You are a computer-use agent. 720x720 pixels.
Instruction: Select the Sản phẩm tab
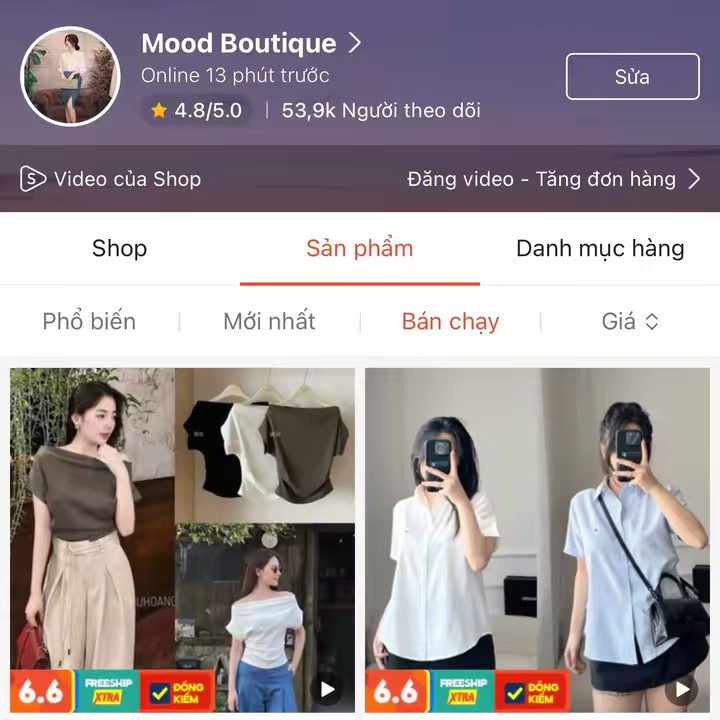[x=359, y=248]
